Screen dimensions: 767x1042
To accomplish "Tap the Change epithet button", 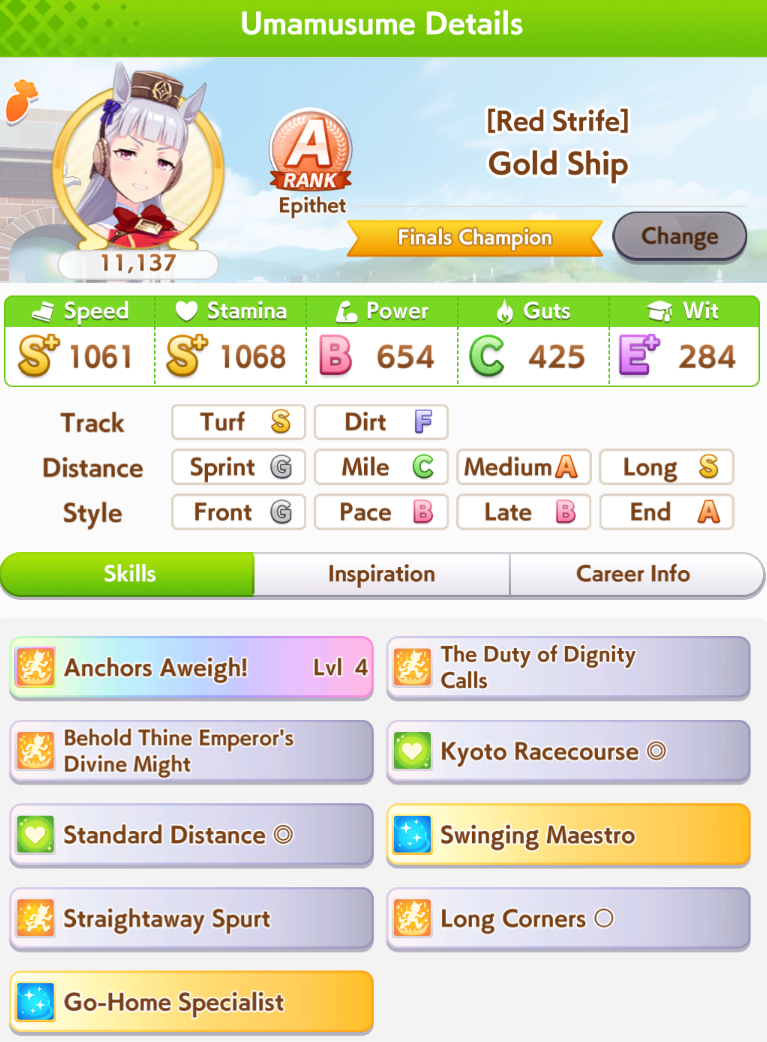I will click(x=679, y=237).
